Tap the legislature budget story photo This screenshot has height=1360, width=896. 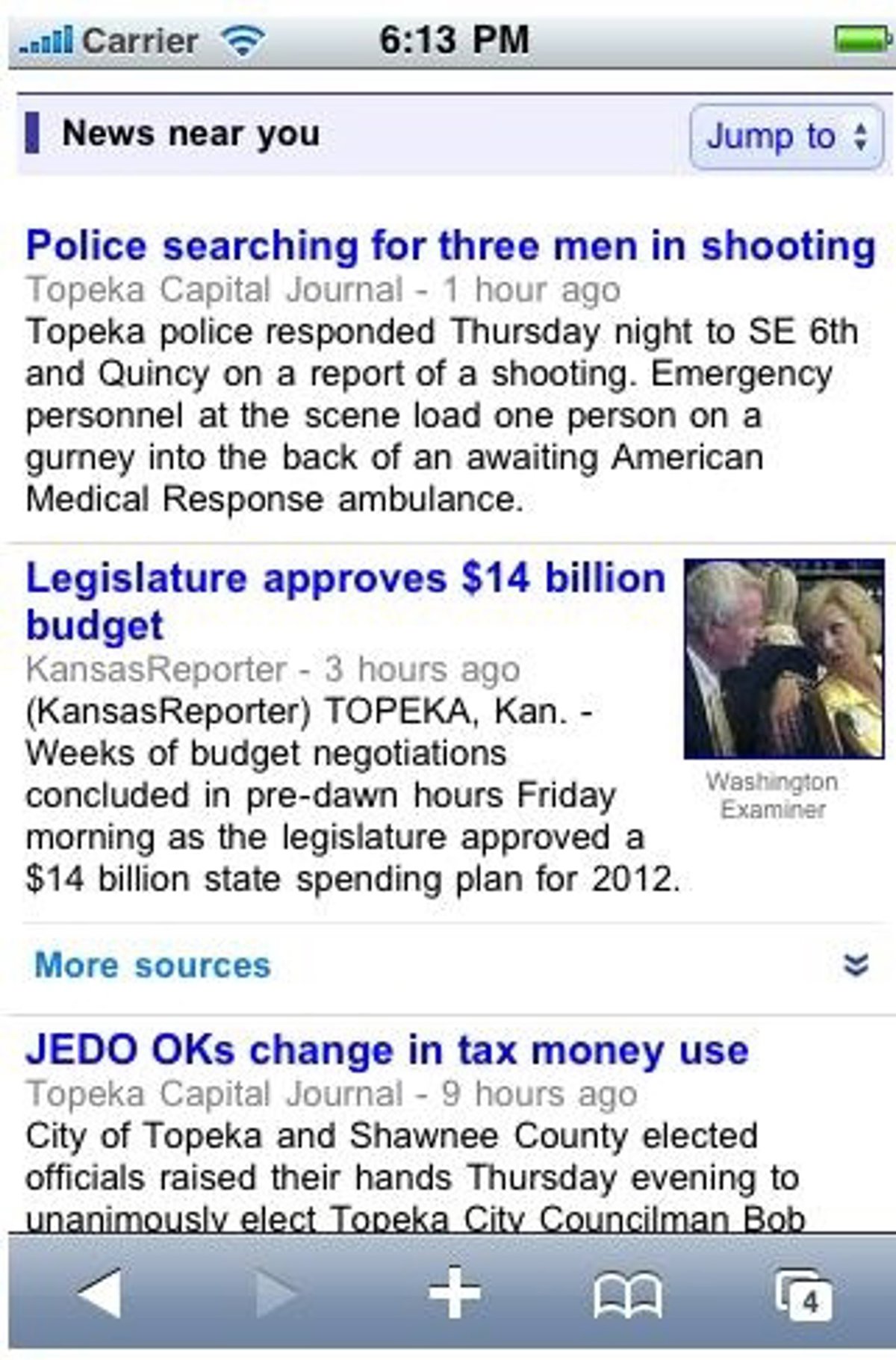click(784, 658)
